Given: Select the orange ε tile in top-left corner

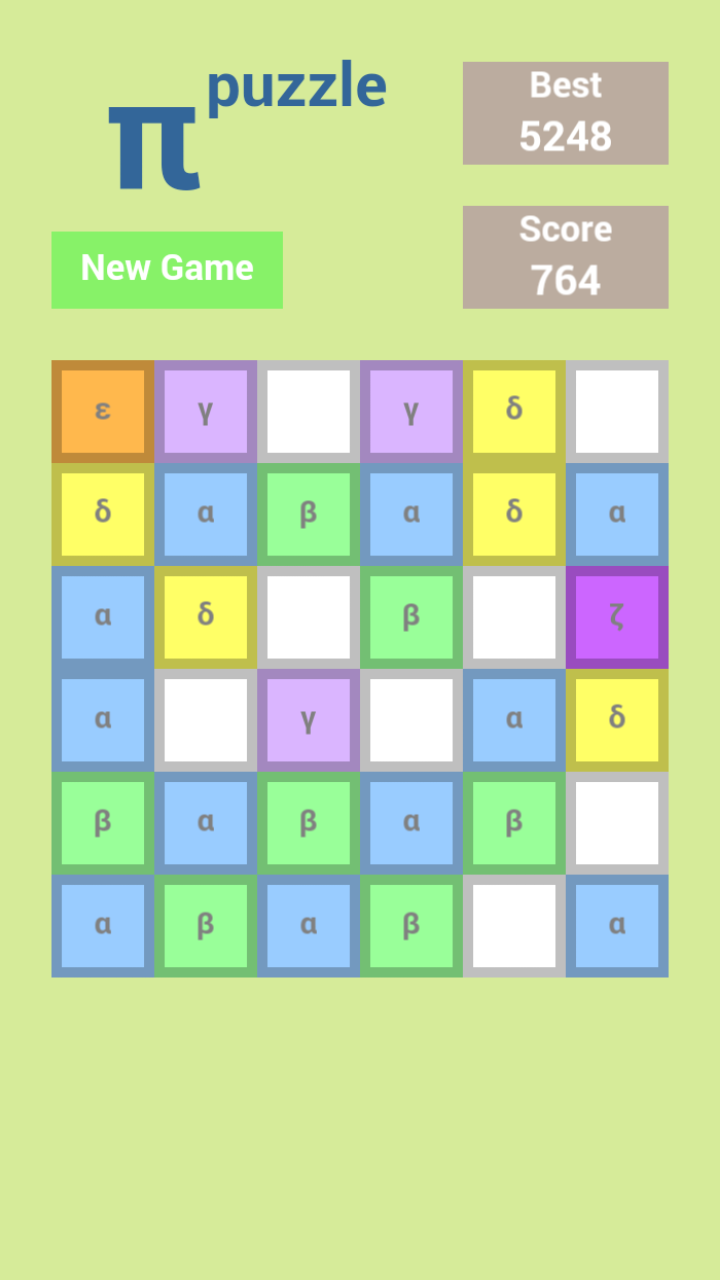Looking at the screenshot, I should click(100, 410).
